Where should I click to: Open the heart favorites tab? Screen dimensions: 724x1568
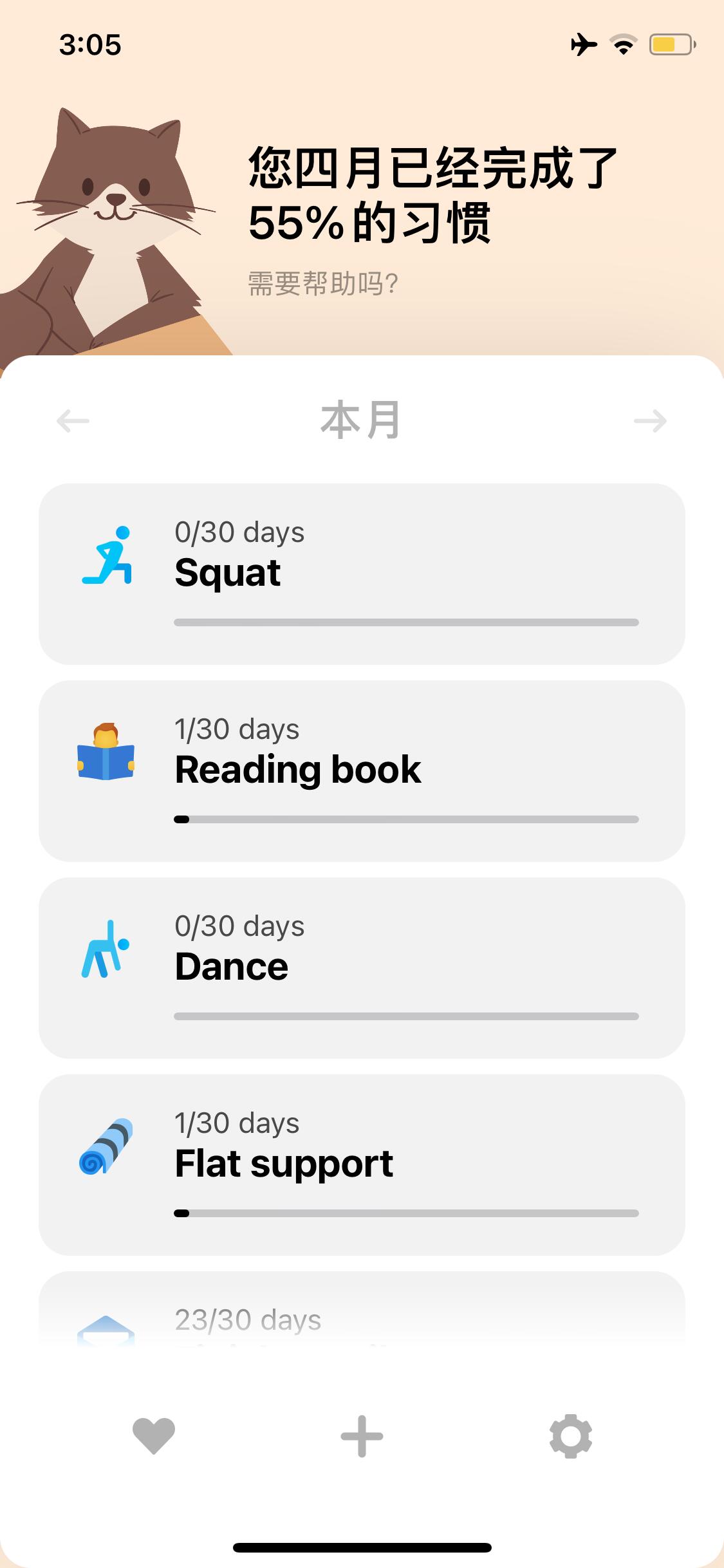click(154, 1435)
